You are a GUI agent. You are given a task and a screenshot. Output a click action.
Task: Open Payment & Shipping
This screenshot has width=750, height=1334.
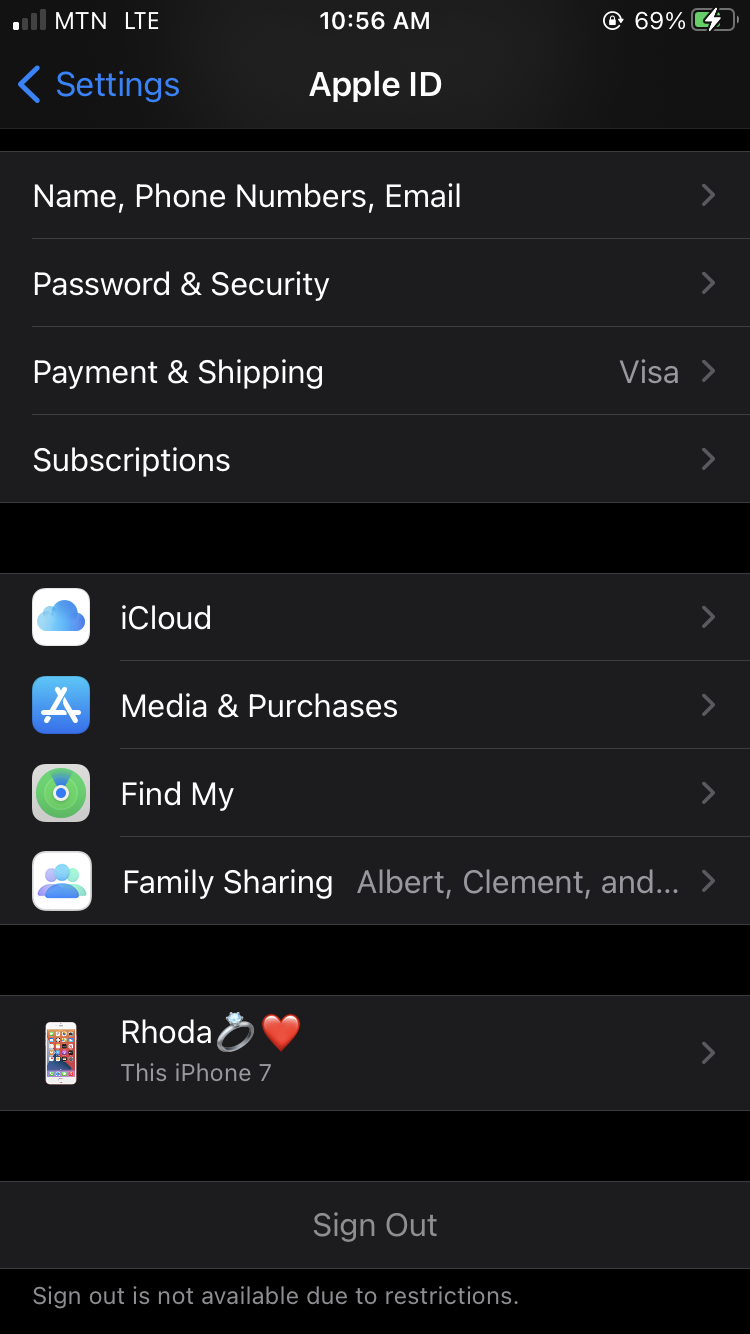point(375,372)
